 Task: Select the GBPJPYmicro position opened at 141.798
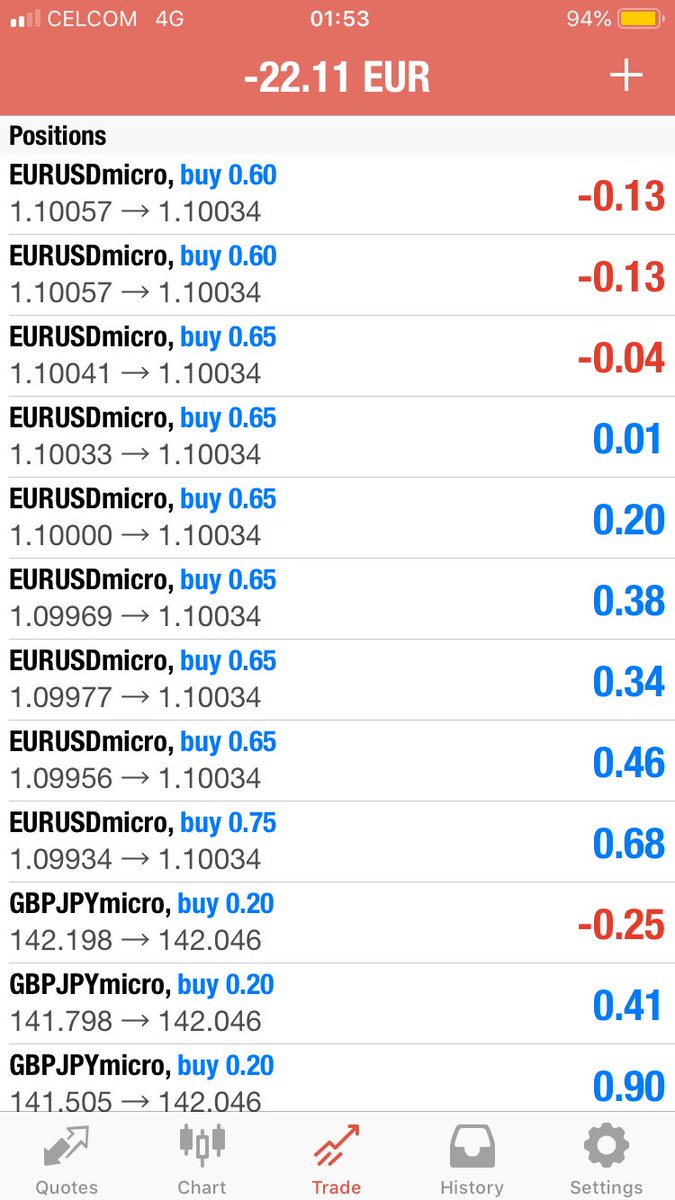click(x=337, y=1004)
